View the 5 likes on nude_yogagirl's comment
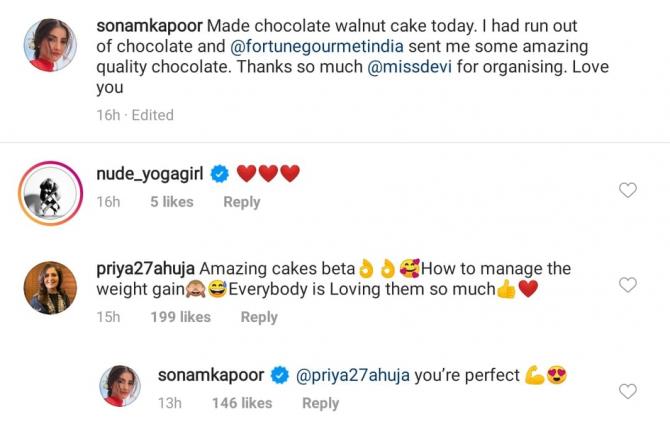 [x=171, y=202]
